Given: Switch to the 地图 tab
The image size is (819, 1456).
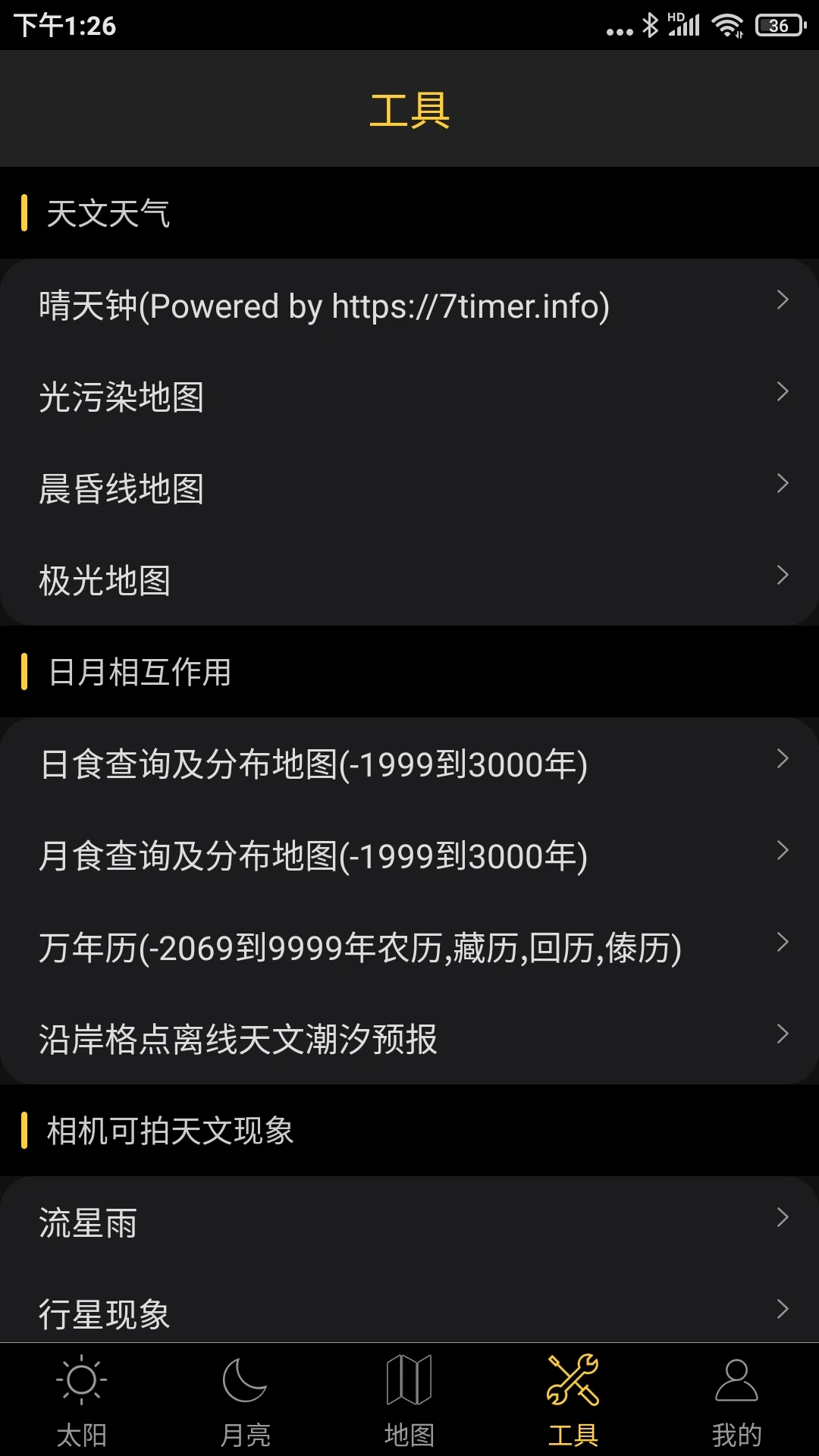Looking at the screenshot, I should coord(409,1400).
